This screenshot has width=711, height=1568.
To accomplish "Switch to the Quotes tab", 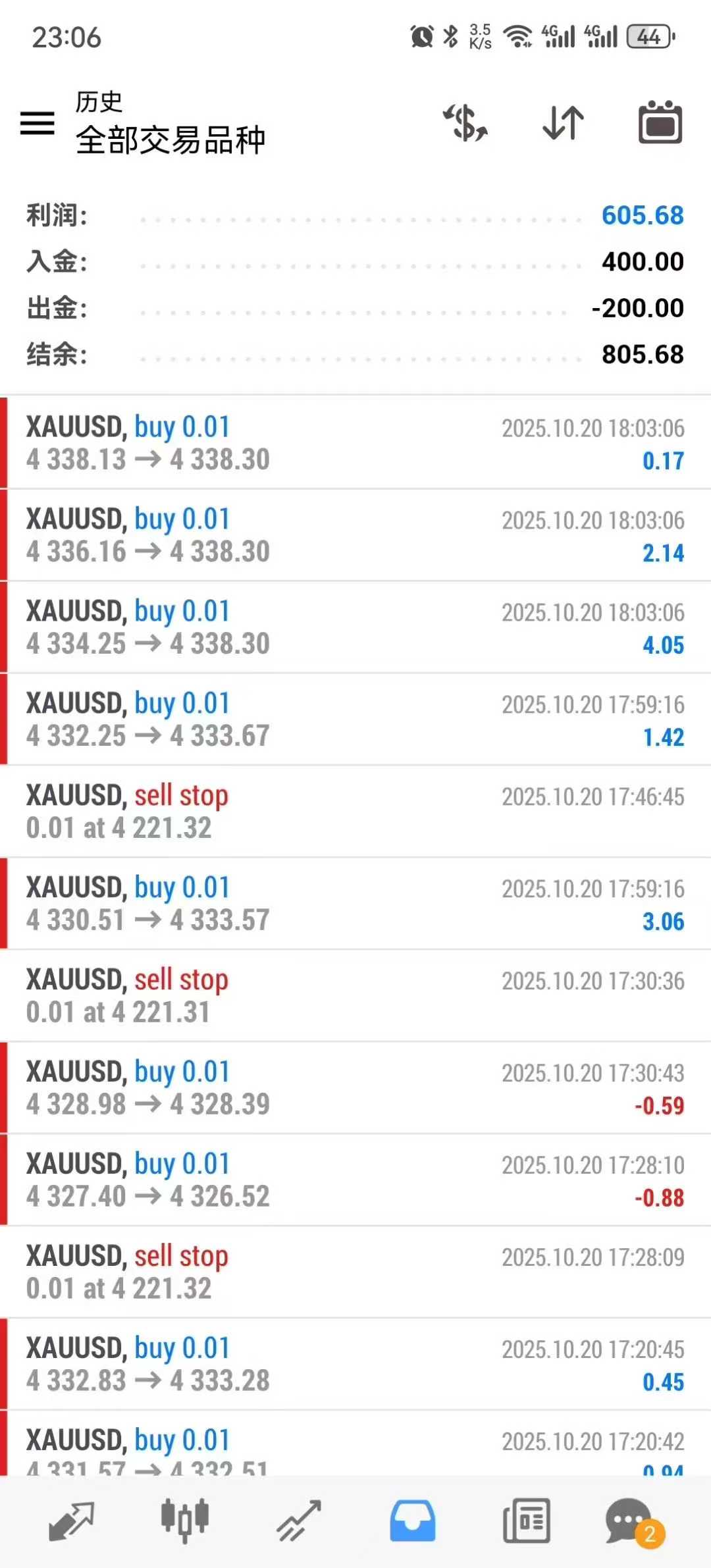I will click(x=72, y=1521).
